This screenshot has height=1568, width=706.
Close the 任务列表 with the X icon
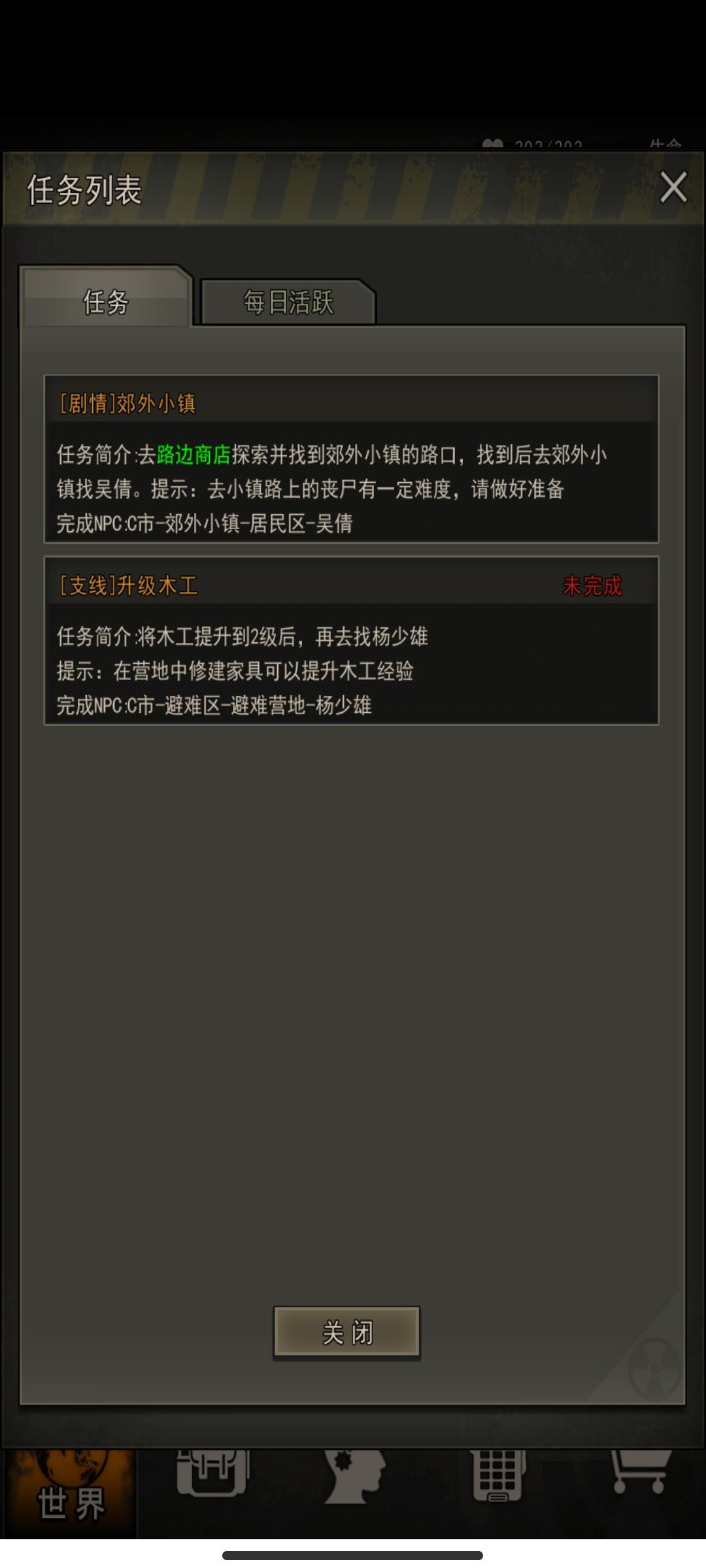pyautogui.click(x=674, y=189)
